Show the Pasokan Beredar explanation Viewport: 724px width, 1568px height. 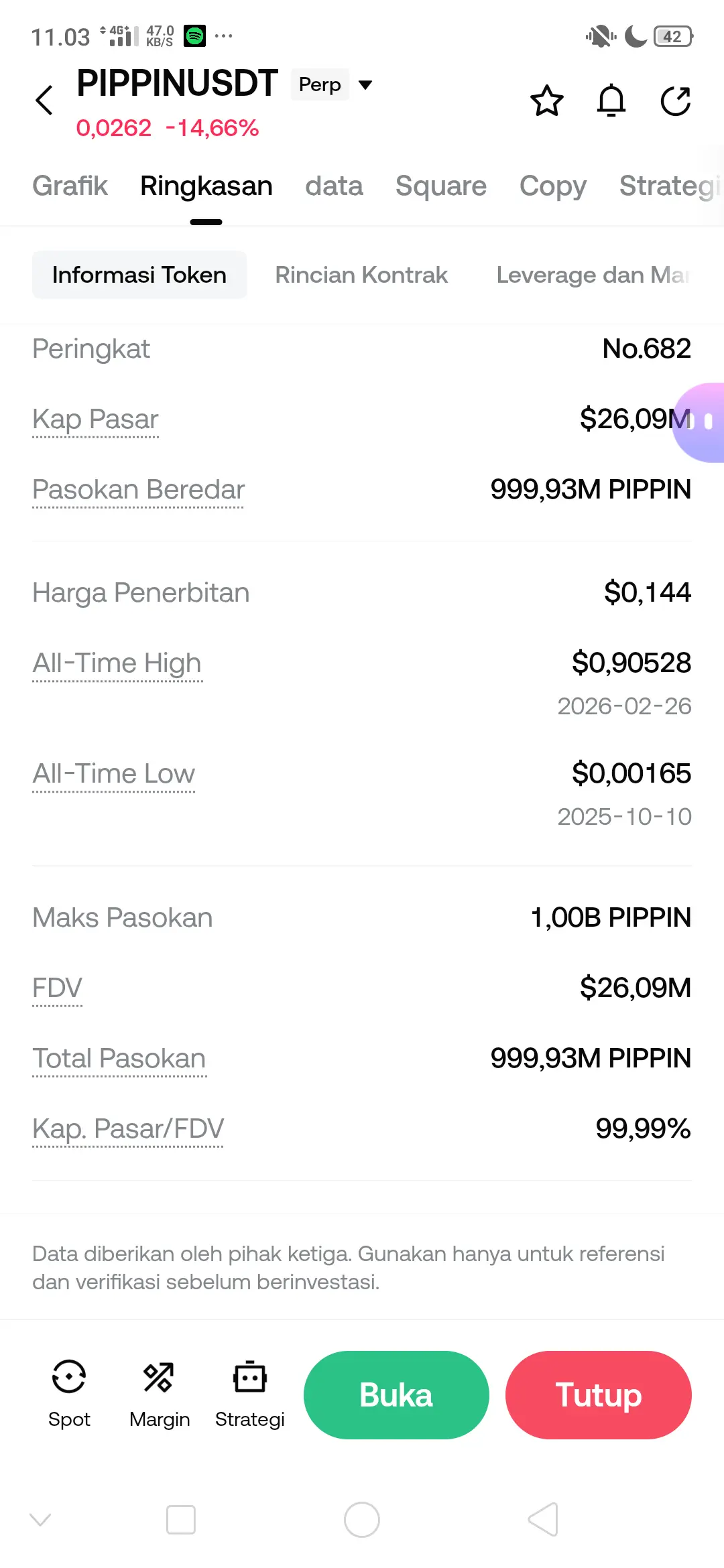[x=138, y=490]
